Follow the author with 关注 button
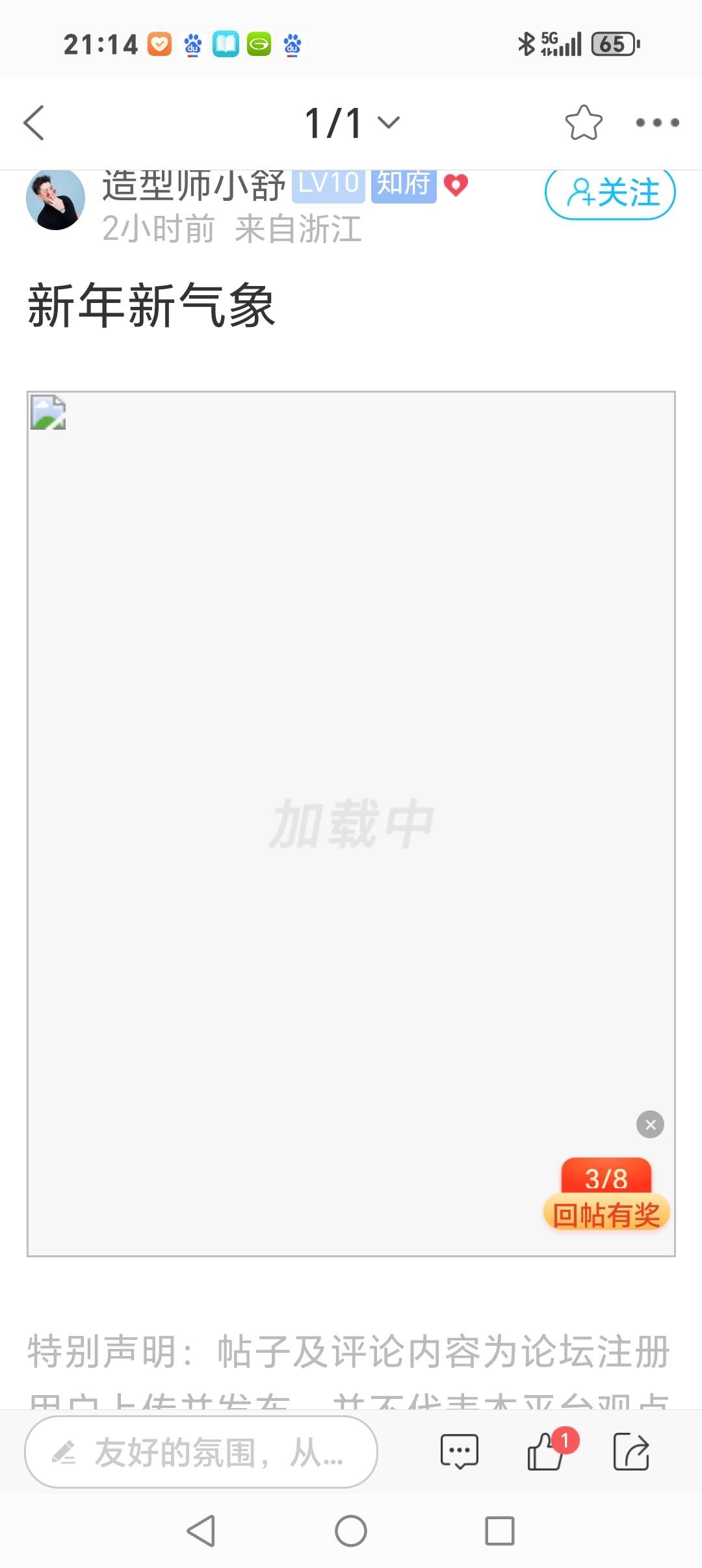 tap(610, 194)
